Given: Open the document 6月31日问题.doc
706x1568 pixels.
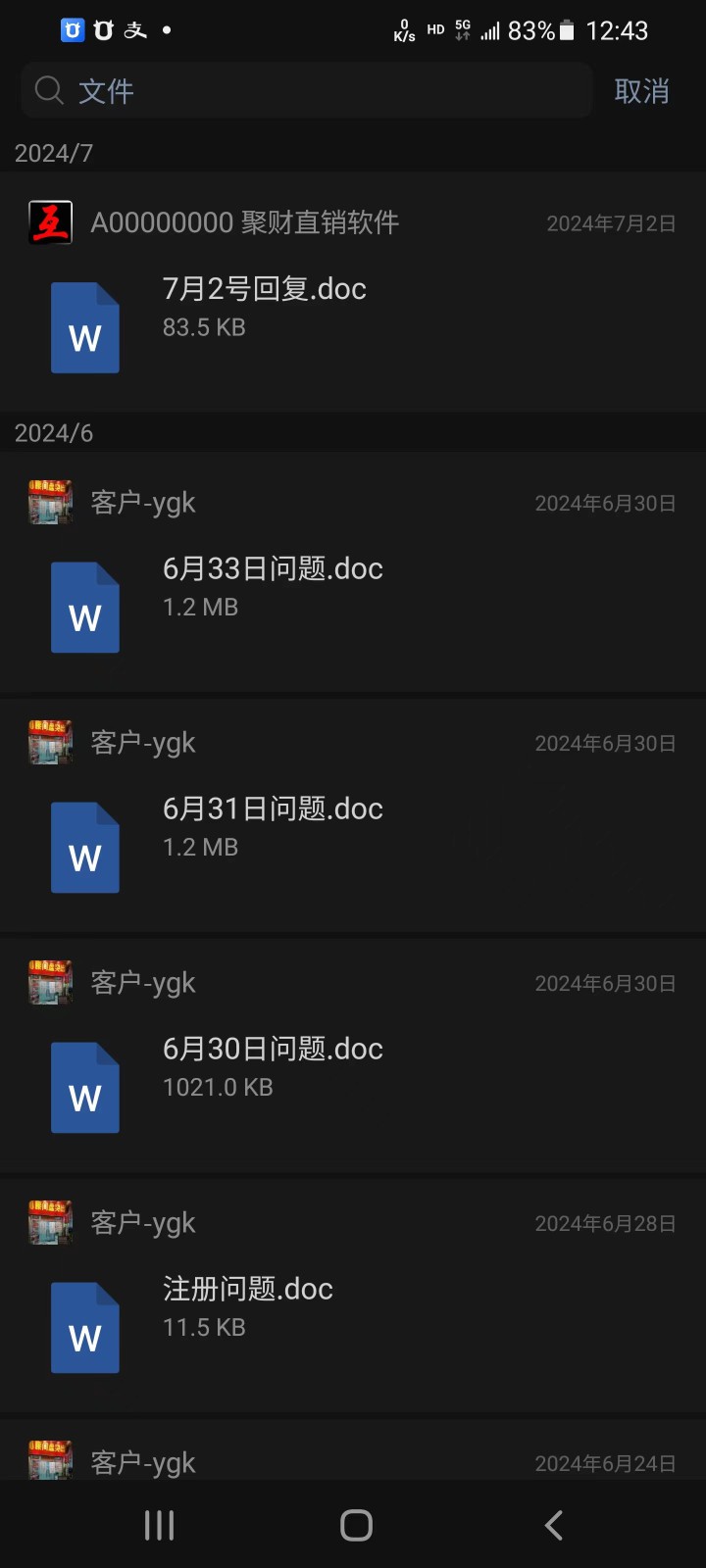Looking at the screenshot, I should [273, 809].
